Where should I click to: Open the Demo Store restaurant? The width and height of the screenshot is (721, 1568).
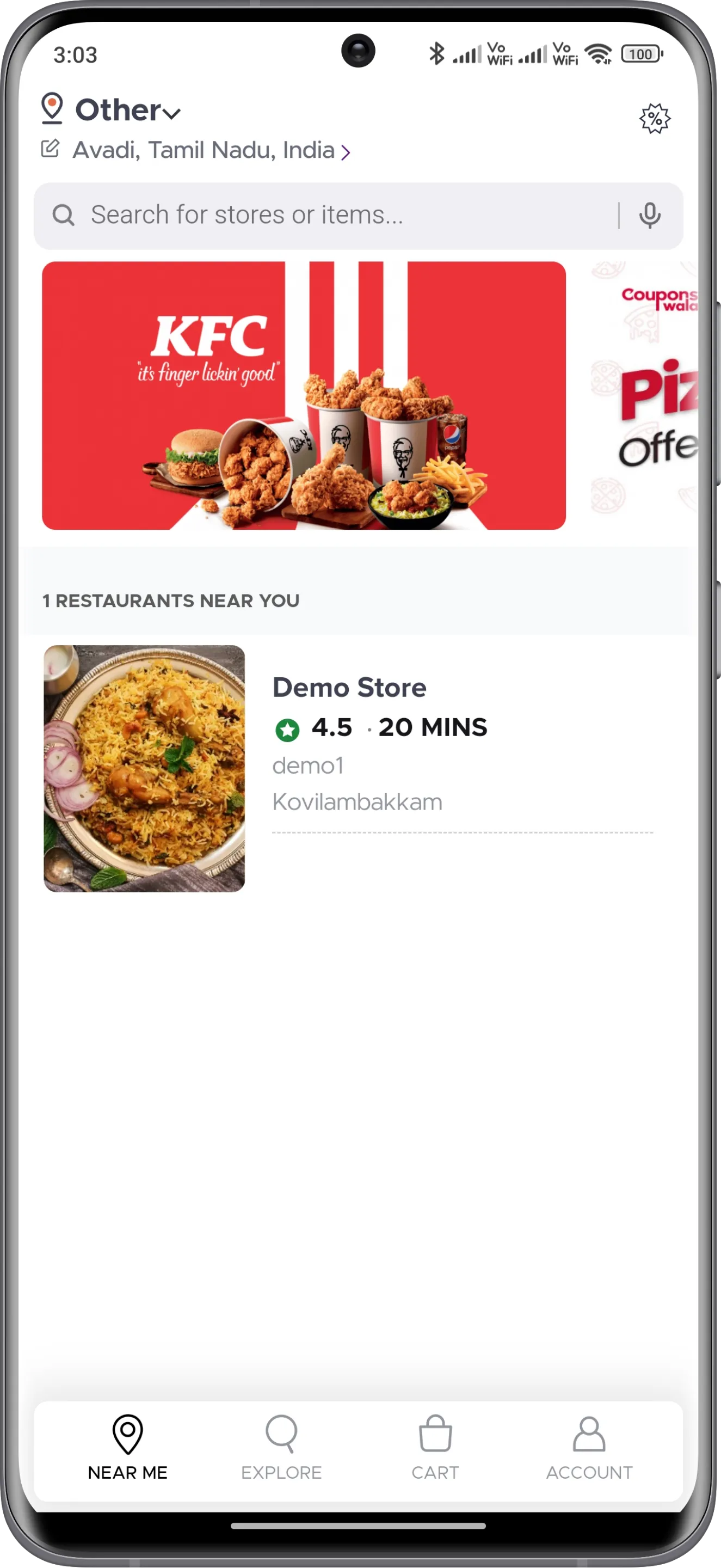click(x=349, y=688)
